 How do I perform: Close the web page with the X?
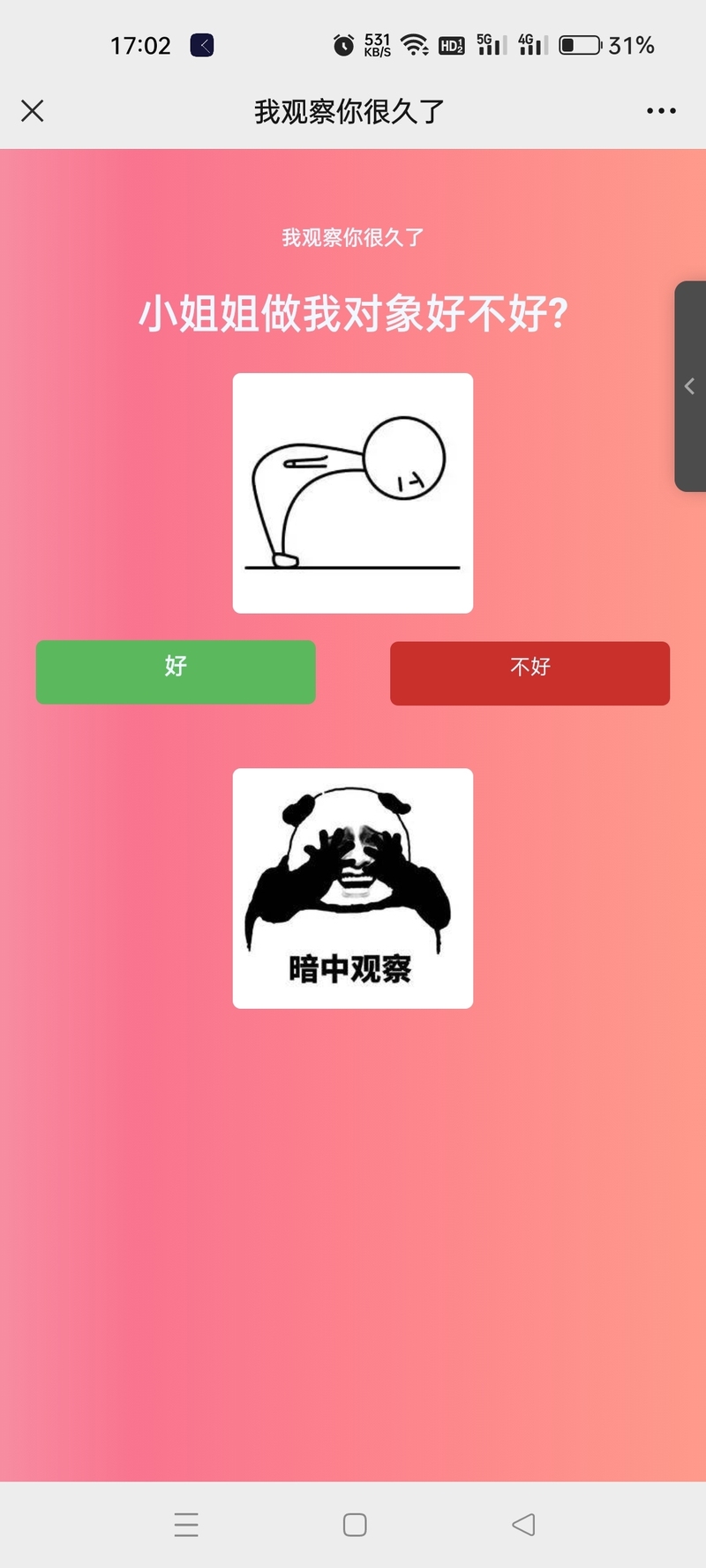pyautogui.click(x=33, y=111)
